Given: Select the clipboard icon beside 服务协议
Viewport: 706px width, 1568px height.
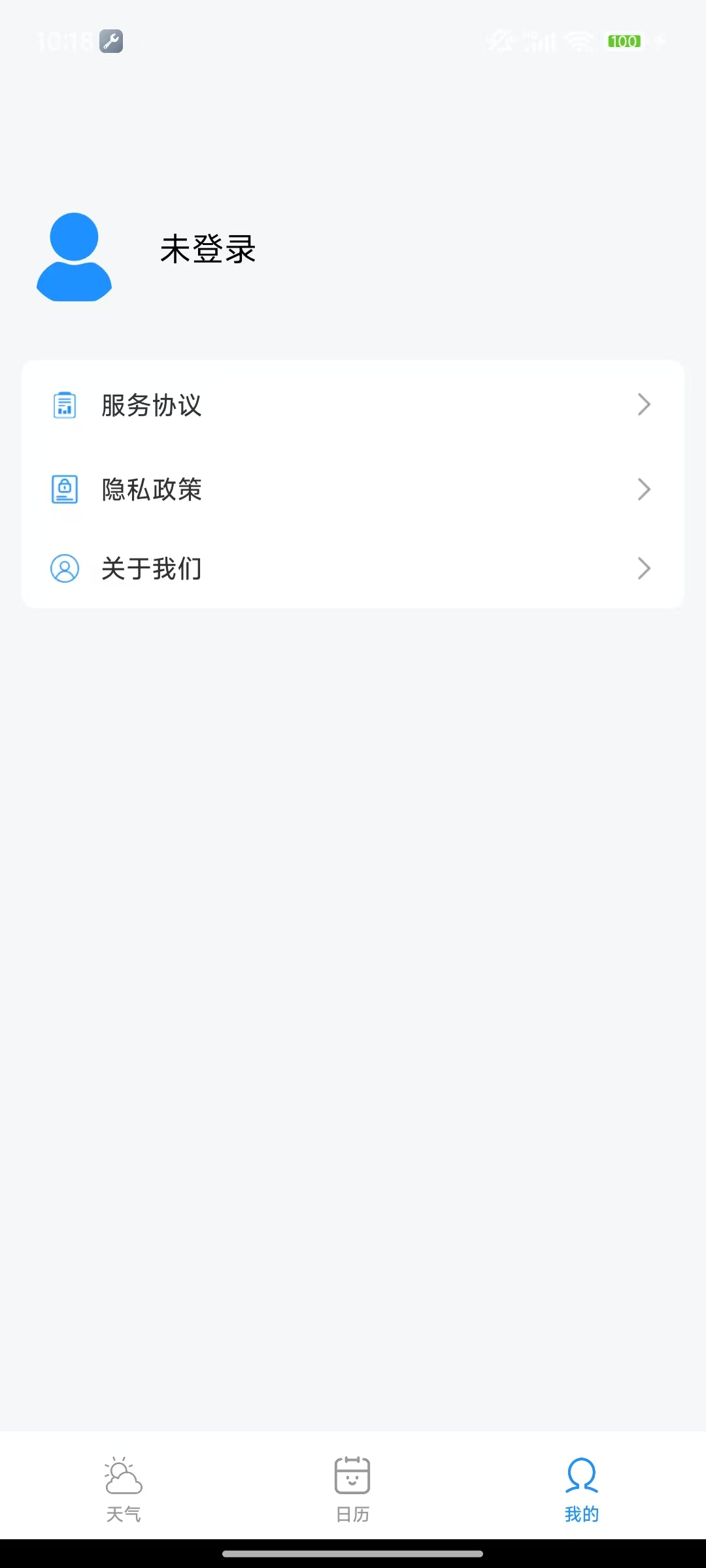Looking at the screenshot, I should tap(64, 405).
